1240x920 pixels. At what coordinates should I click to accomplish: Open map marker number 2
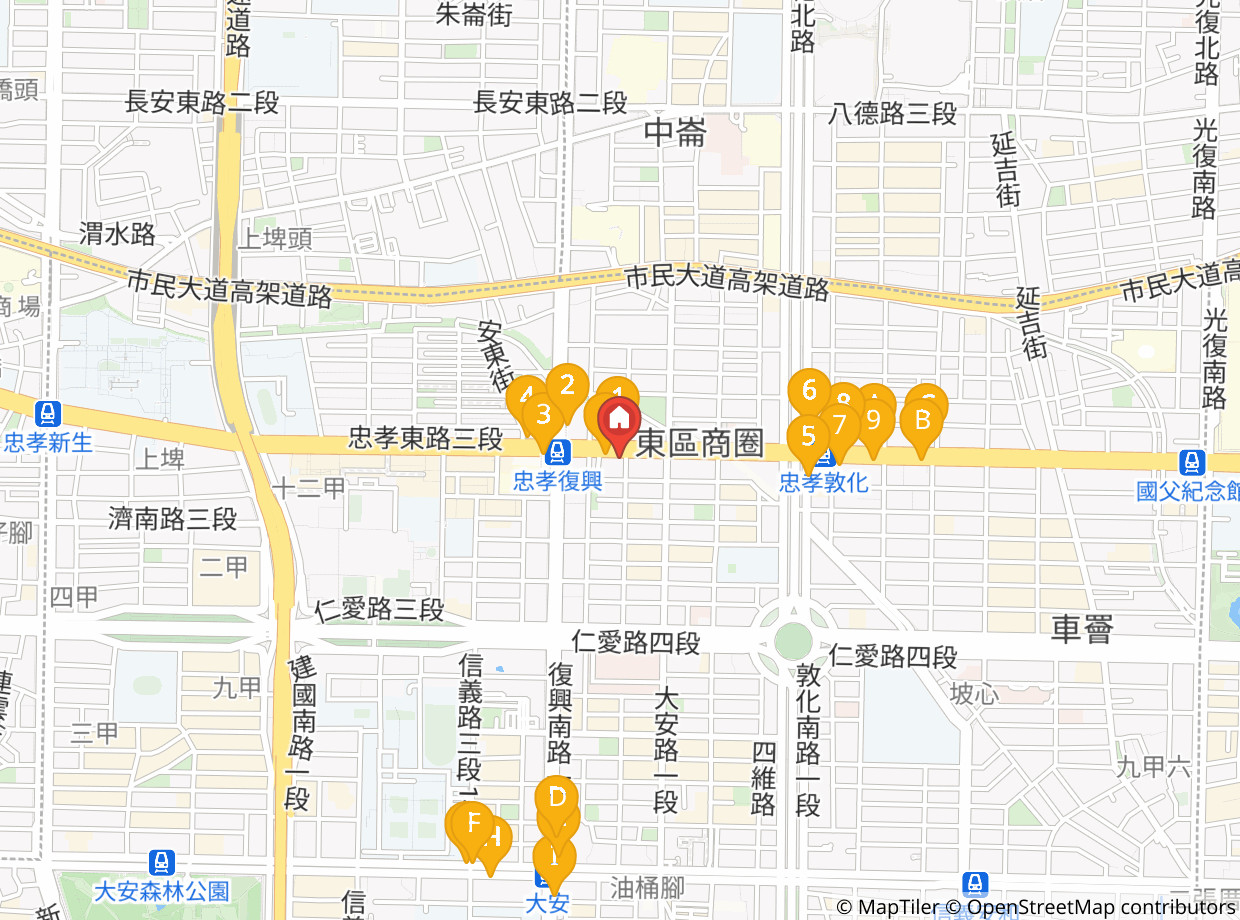[568, 384]
